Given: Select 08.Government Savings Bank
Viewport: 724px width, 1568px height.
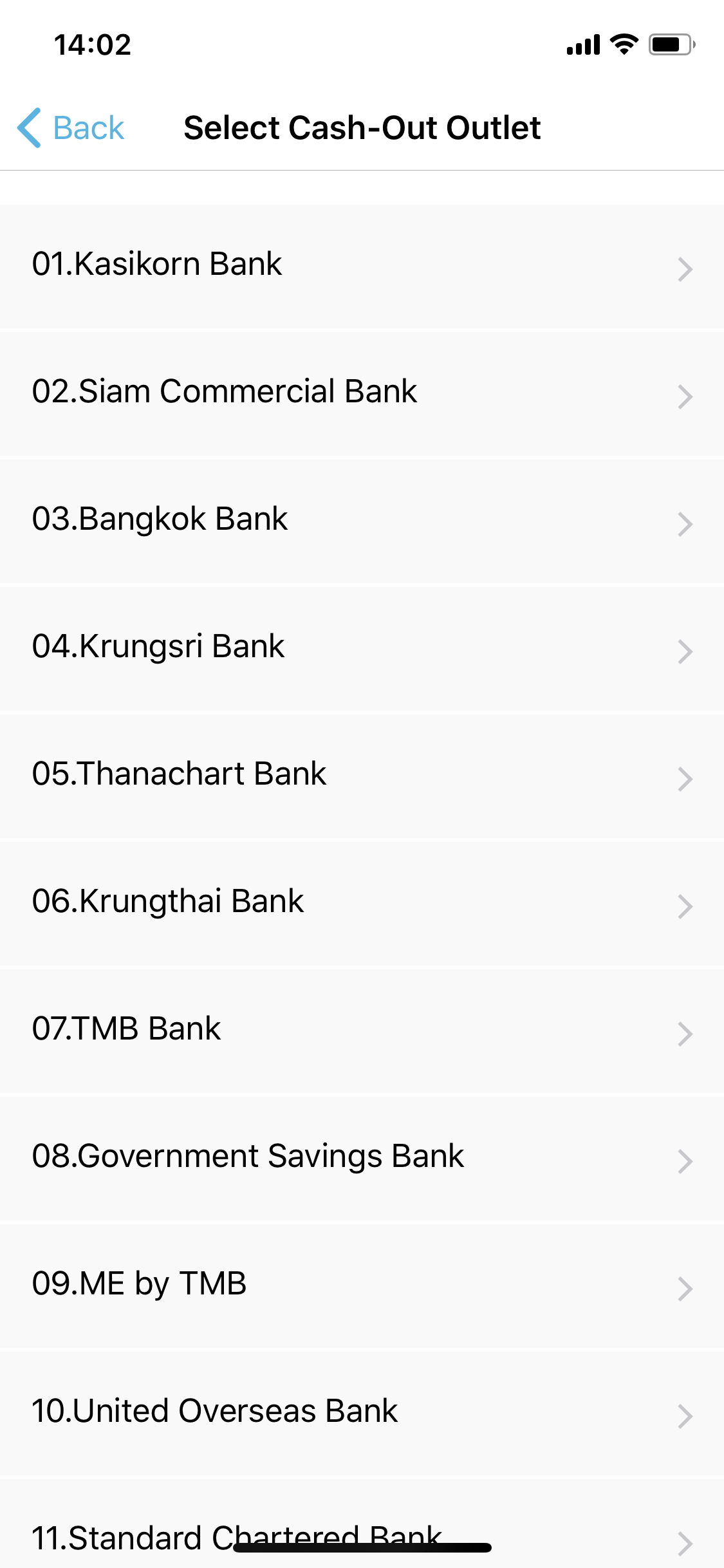Looking at the screenshot, I should click(x=362, y=1158).
